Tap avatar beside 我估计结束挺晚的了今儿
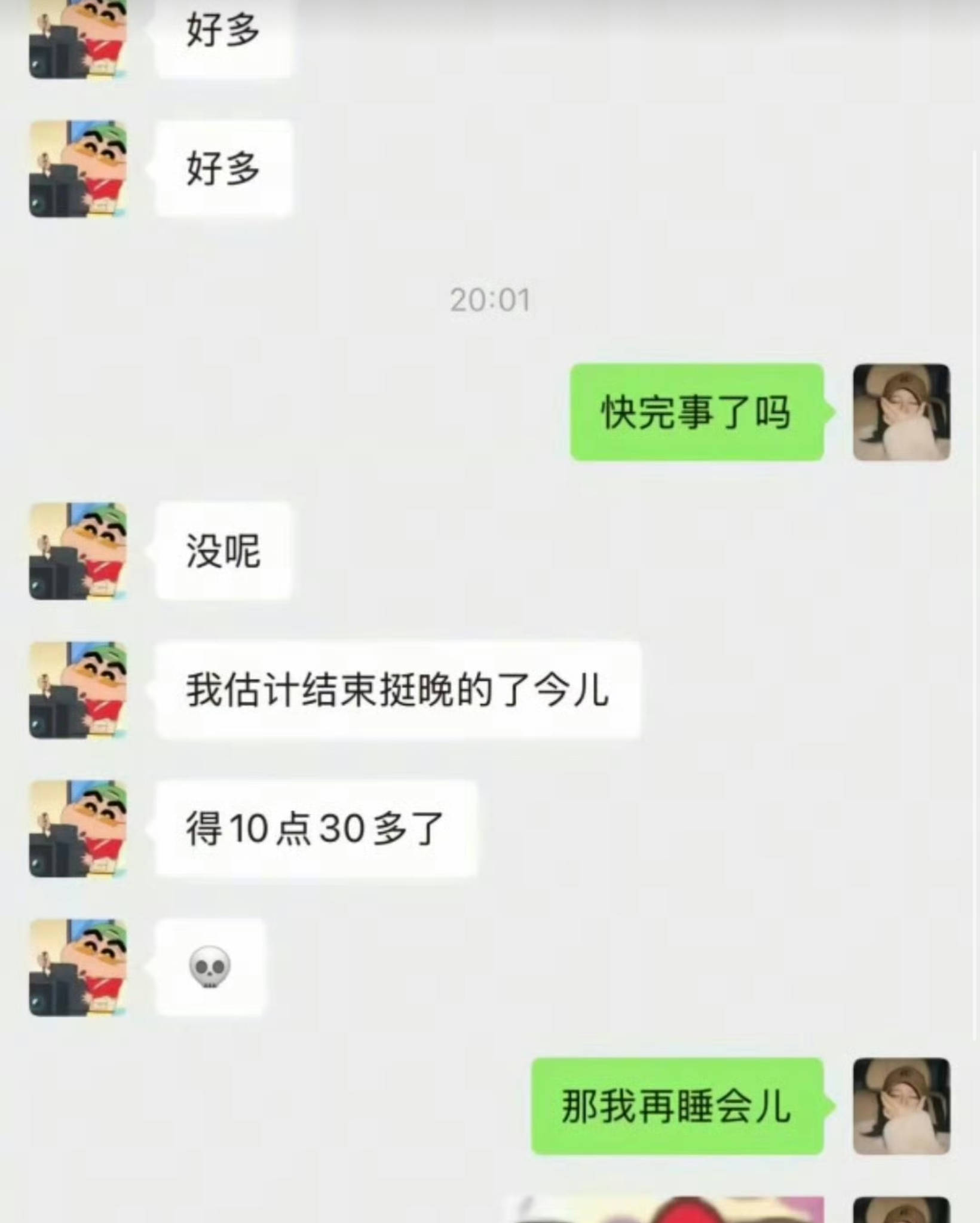This screenshot has height=1223, width=980. coord(78,689)
